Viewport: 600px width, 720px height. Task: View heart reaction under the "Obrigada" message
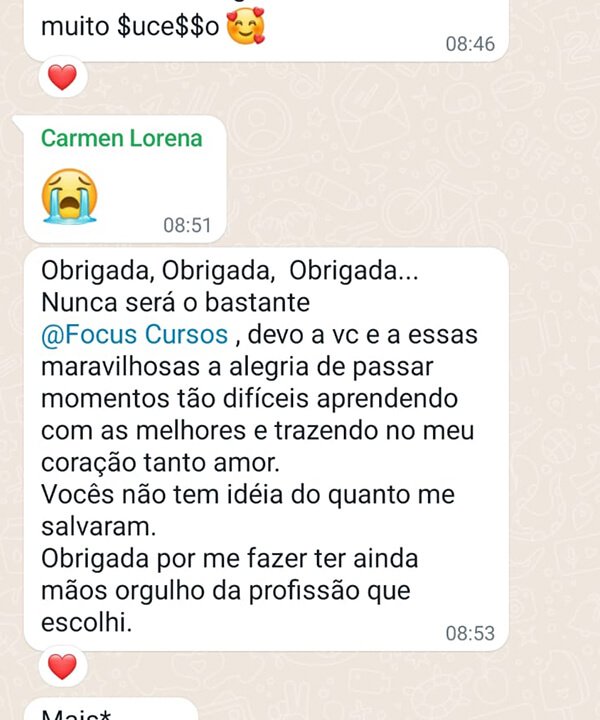[x=62, y=666]
